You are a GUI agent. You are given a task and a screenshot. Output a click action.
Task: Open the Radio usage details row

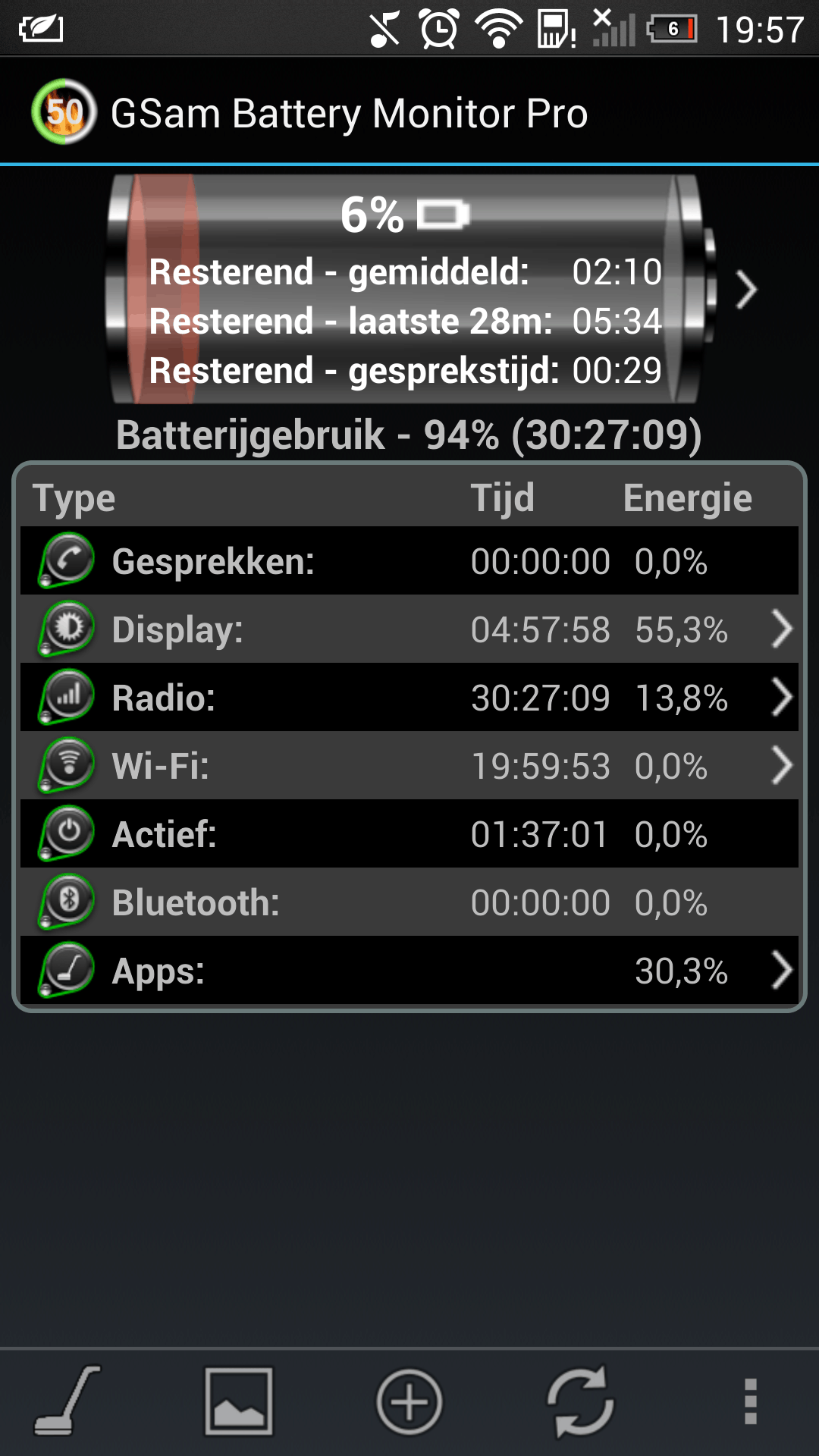(x=409, y=697)
